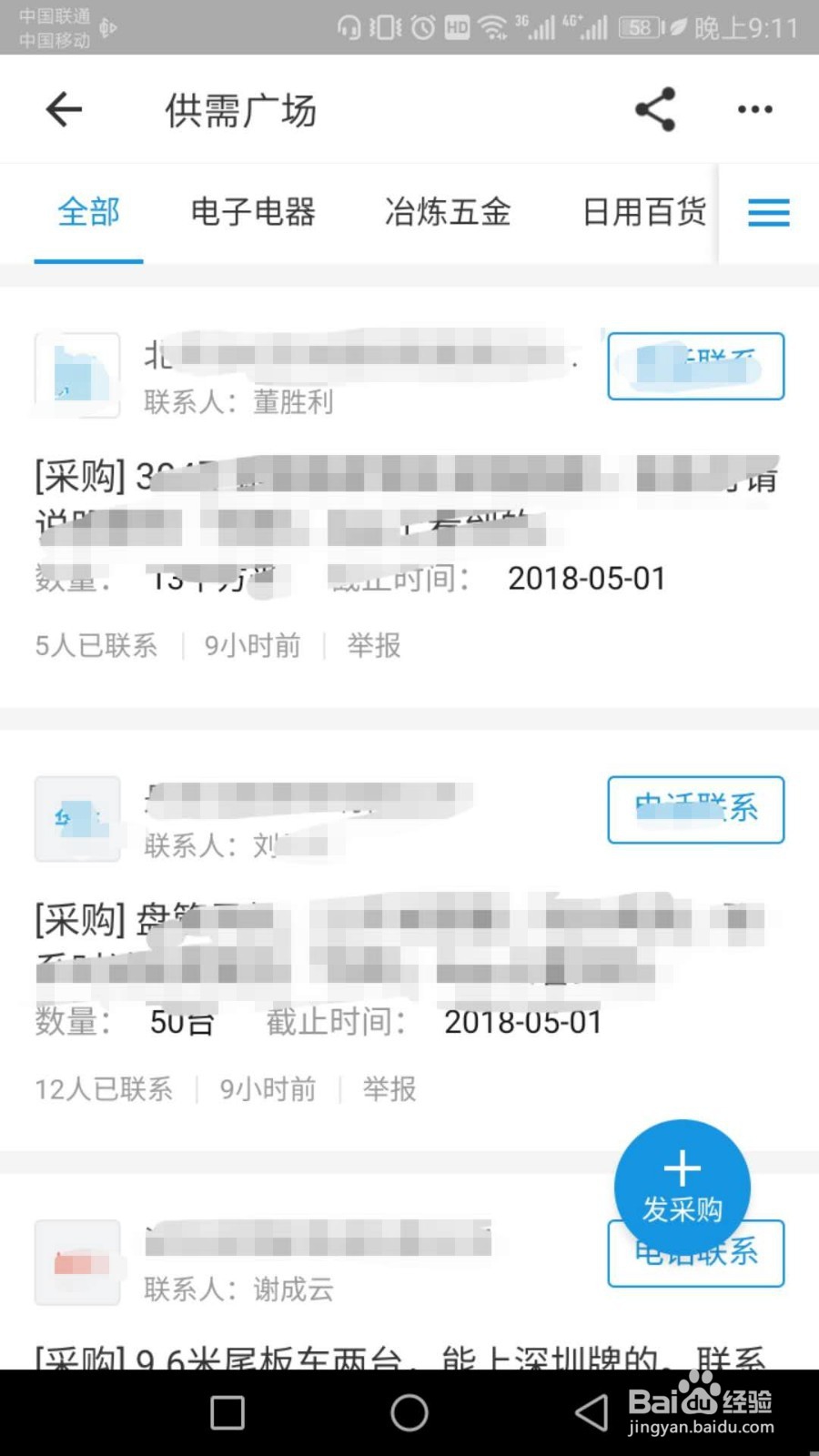Select the 日用百货 tab

[643, 212]
